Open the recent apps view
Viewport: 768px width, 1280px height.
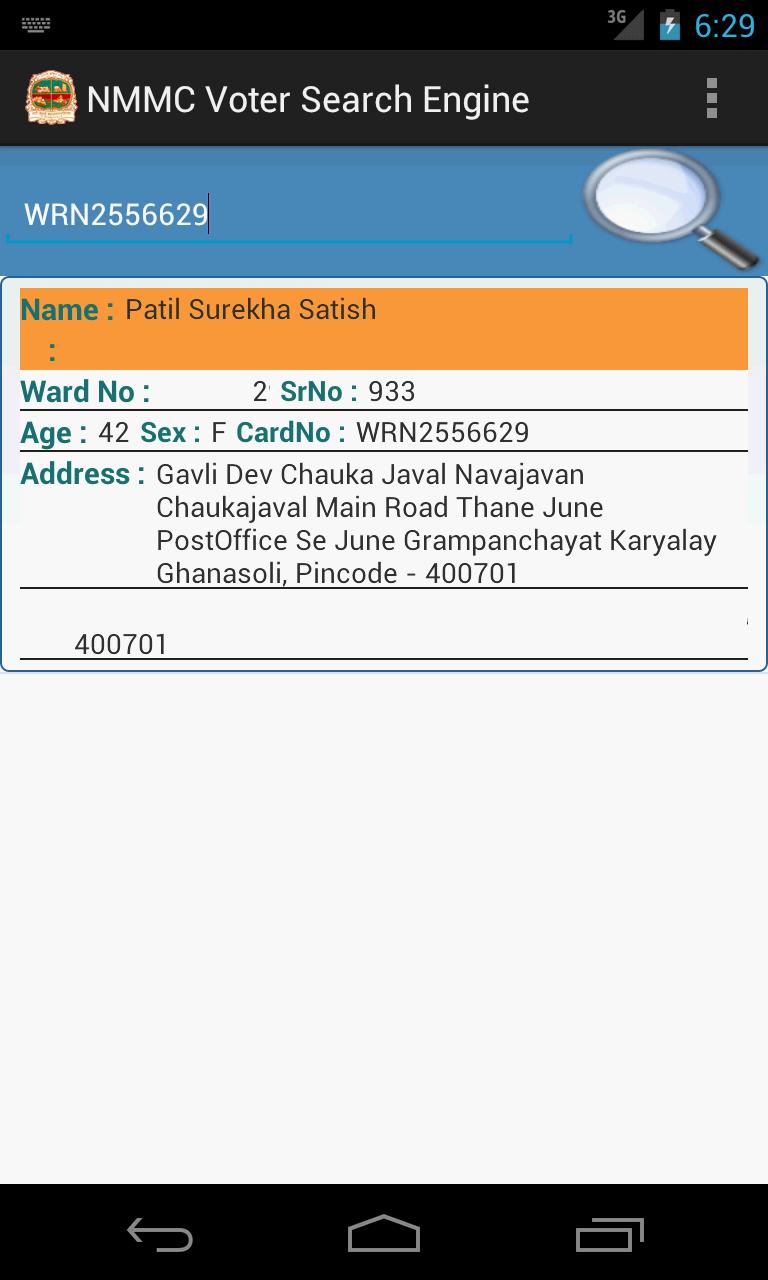tap(609, 1235)
